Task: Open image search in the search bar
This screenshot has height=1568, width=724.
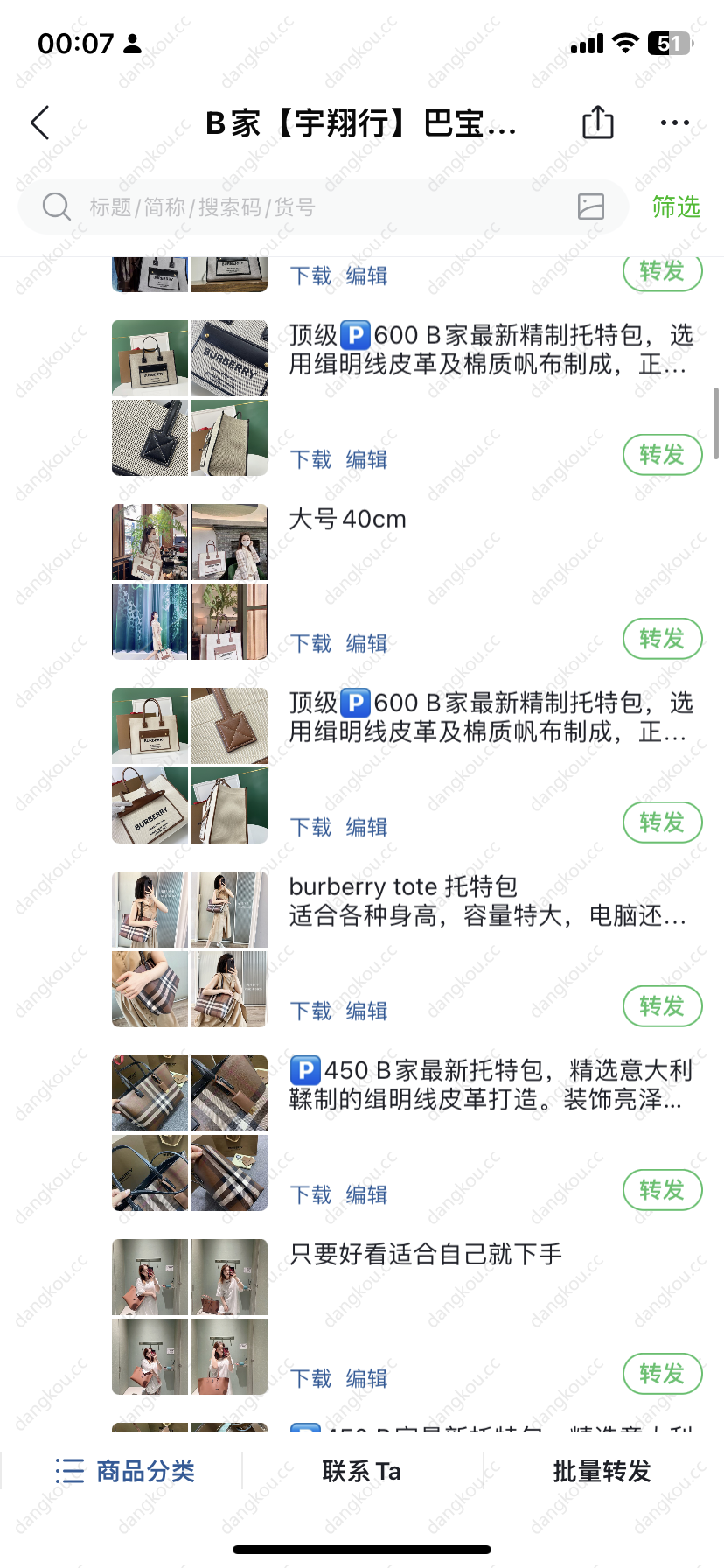Action: pos(591,206)
